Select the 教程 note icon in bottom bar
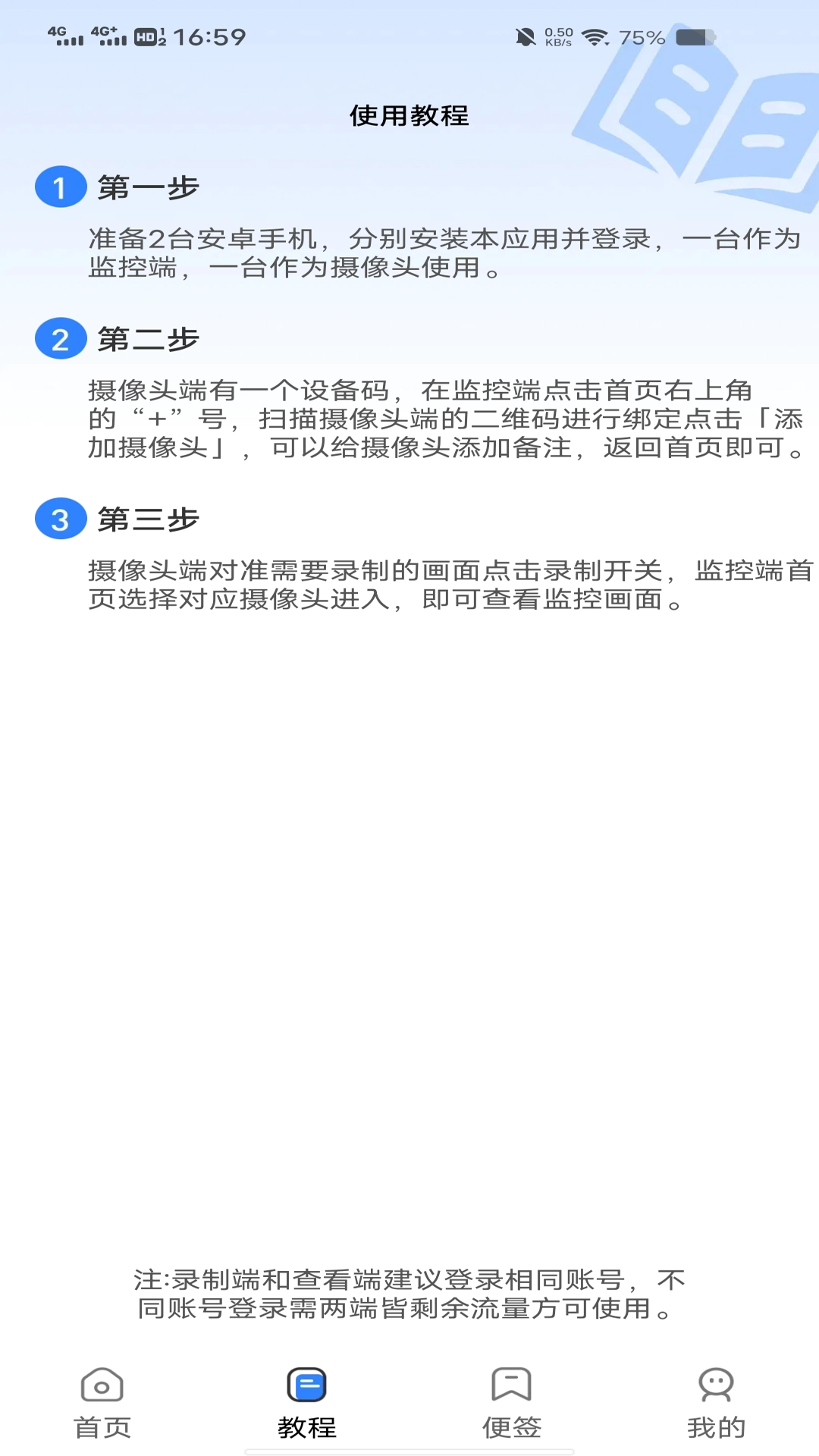This screenshot has height=1456, width=819. click(306, 1385)
